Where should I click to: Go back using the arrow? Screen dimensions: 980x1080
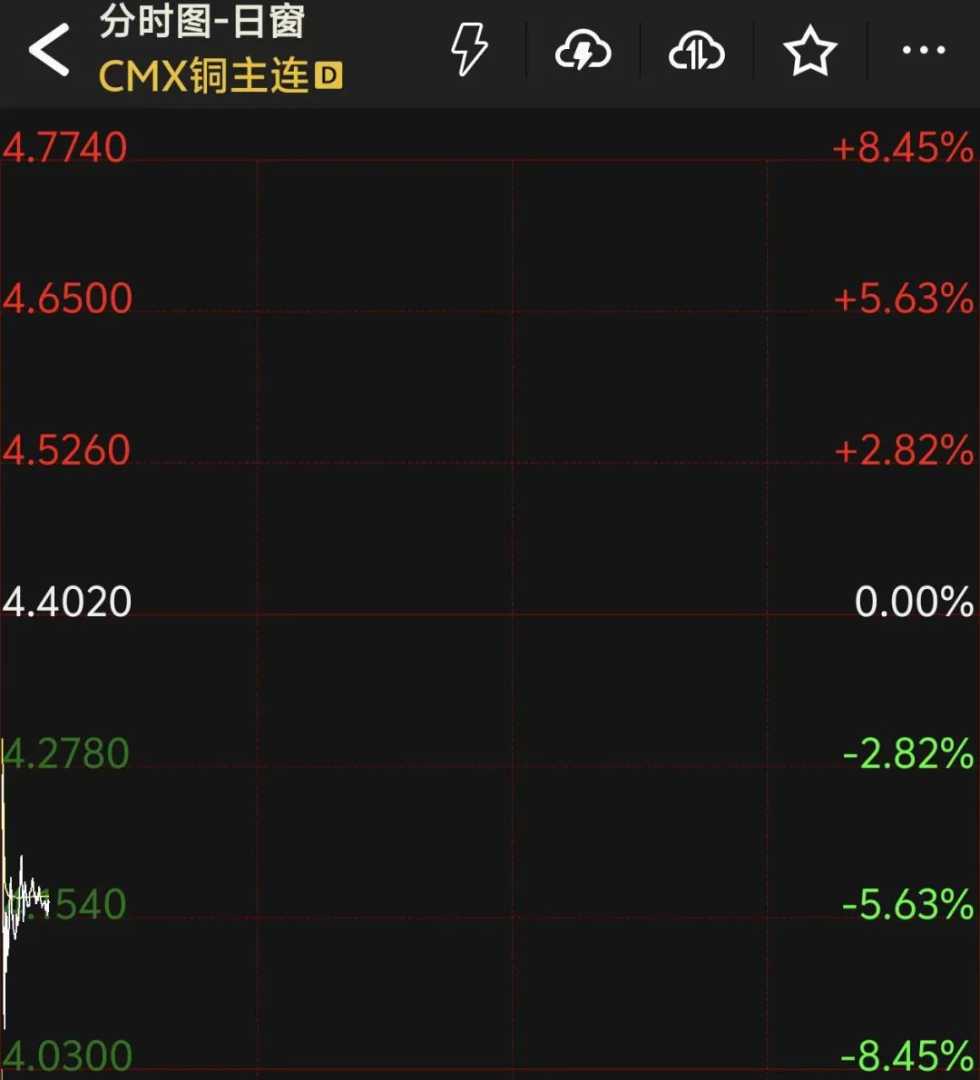click(x=49, y=50)
